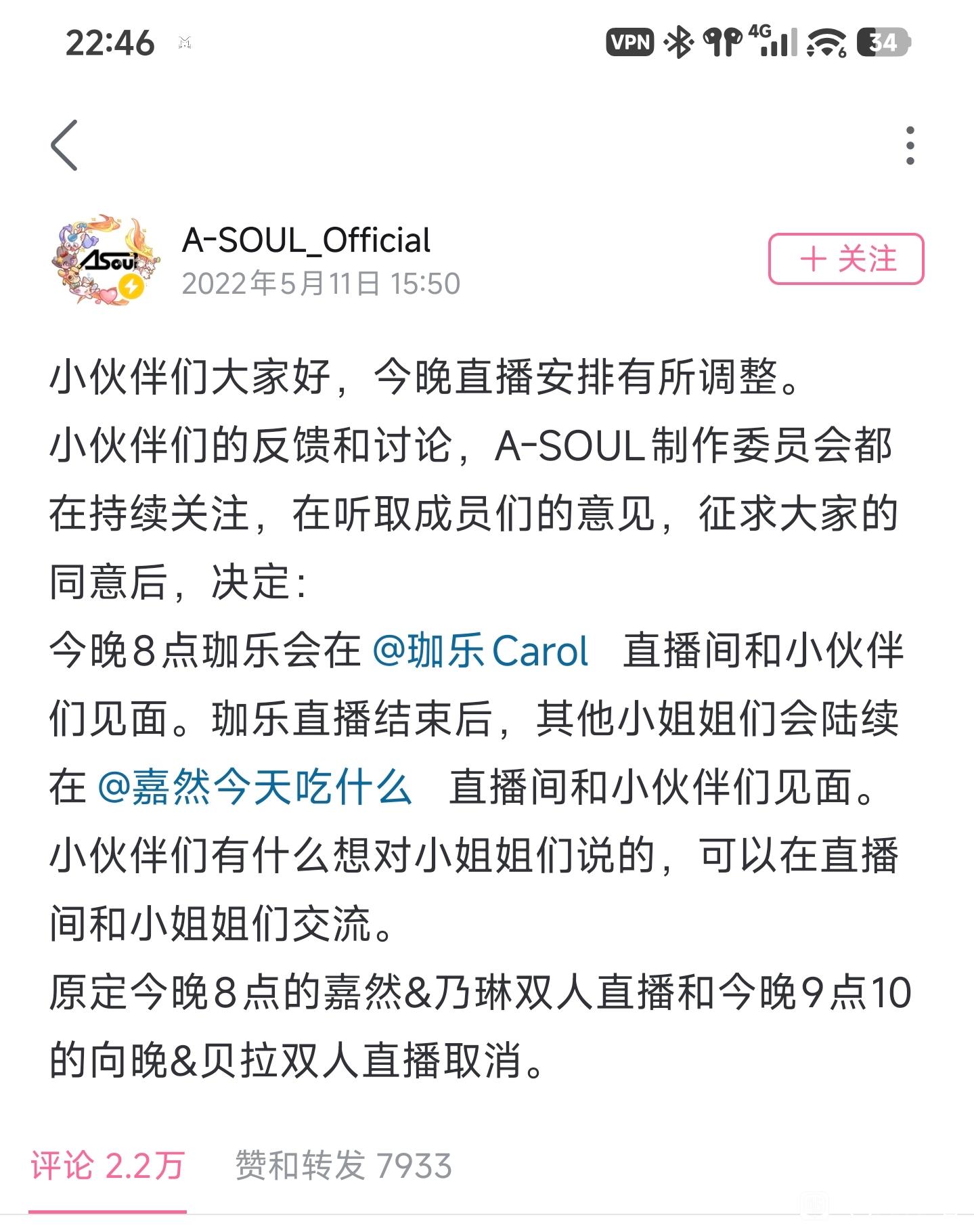The height and width of the screenshot is (1232, 974).
Task: Open the @嘉然今天吃什么 mention link
Action: 254,788
